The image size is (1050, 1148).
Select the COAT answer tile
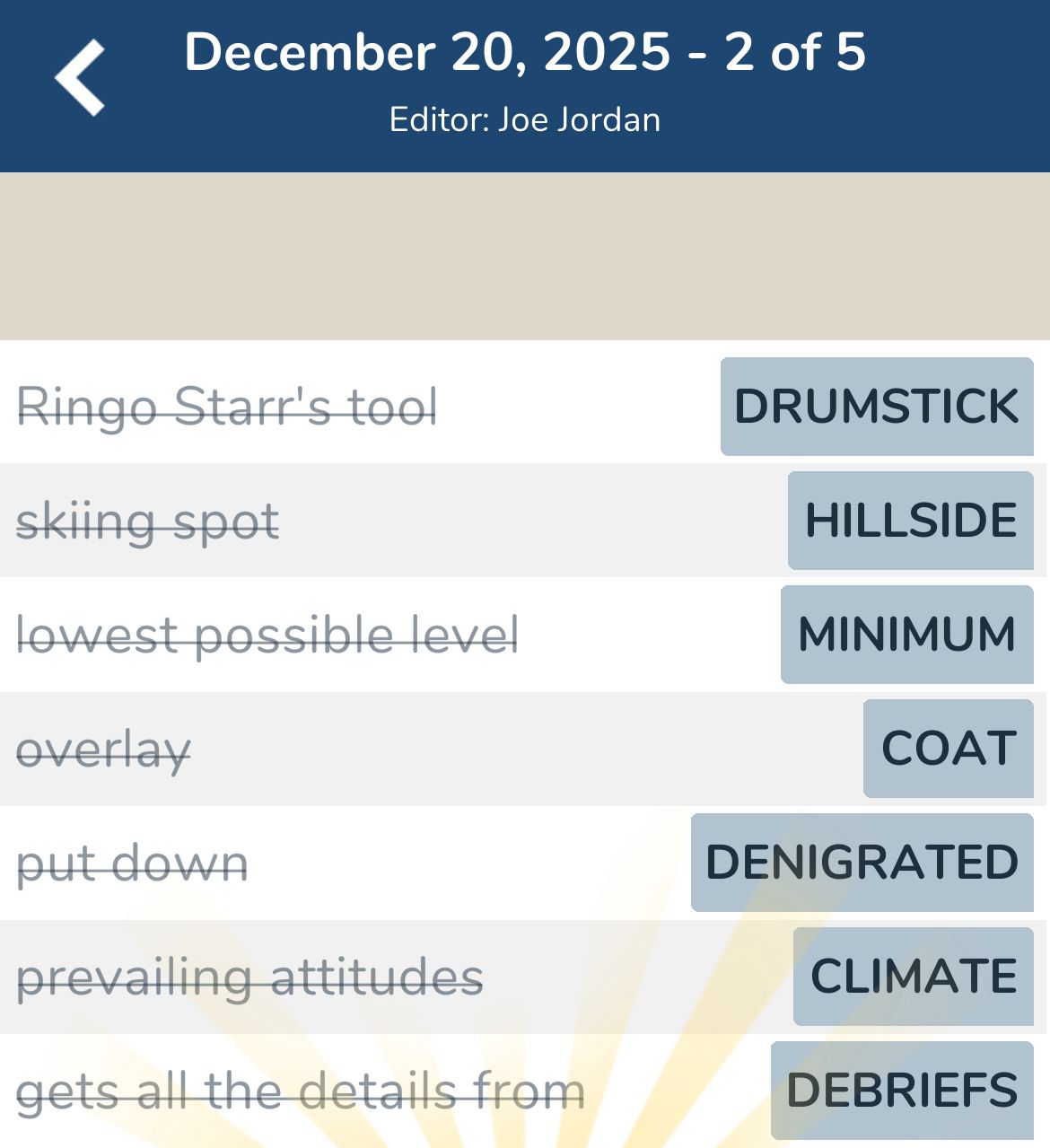pyautogui.click(x=949, y=748)
